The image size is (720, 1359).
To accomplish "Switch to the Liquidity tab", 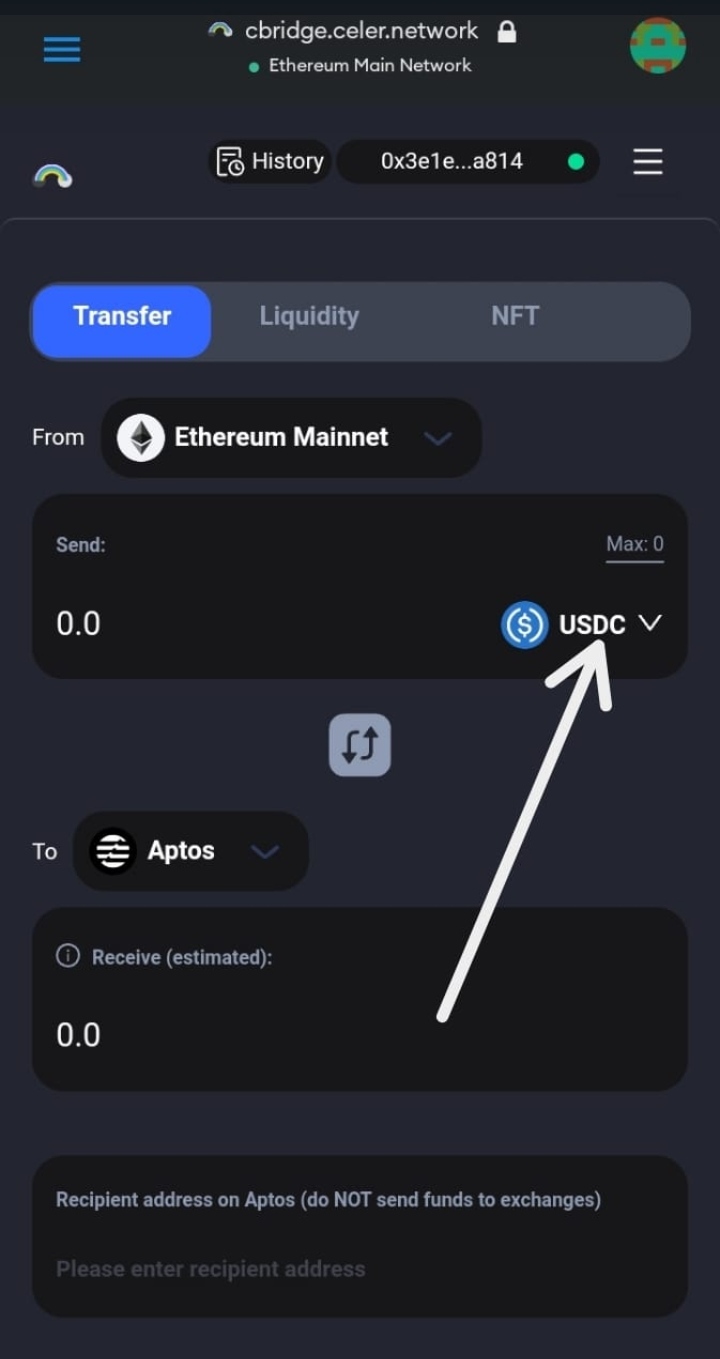I will click(x=309, y=316).
